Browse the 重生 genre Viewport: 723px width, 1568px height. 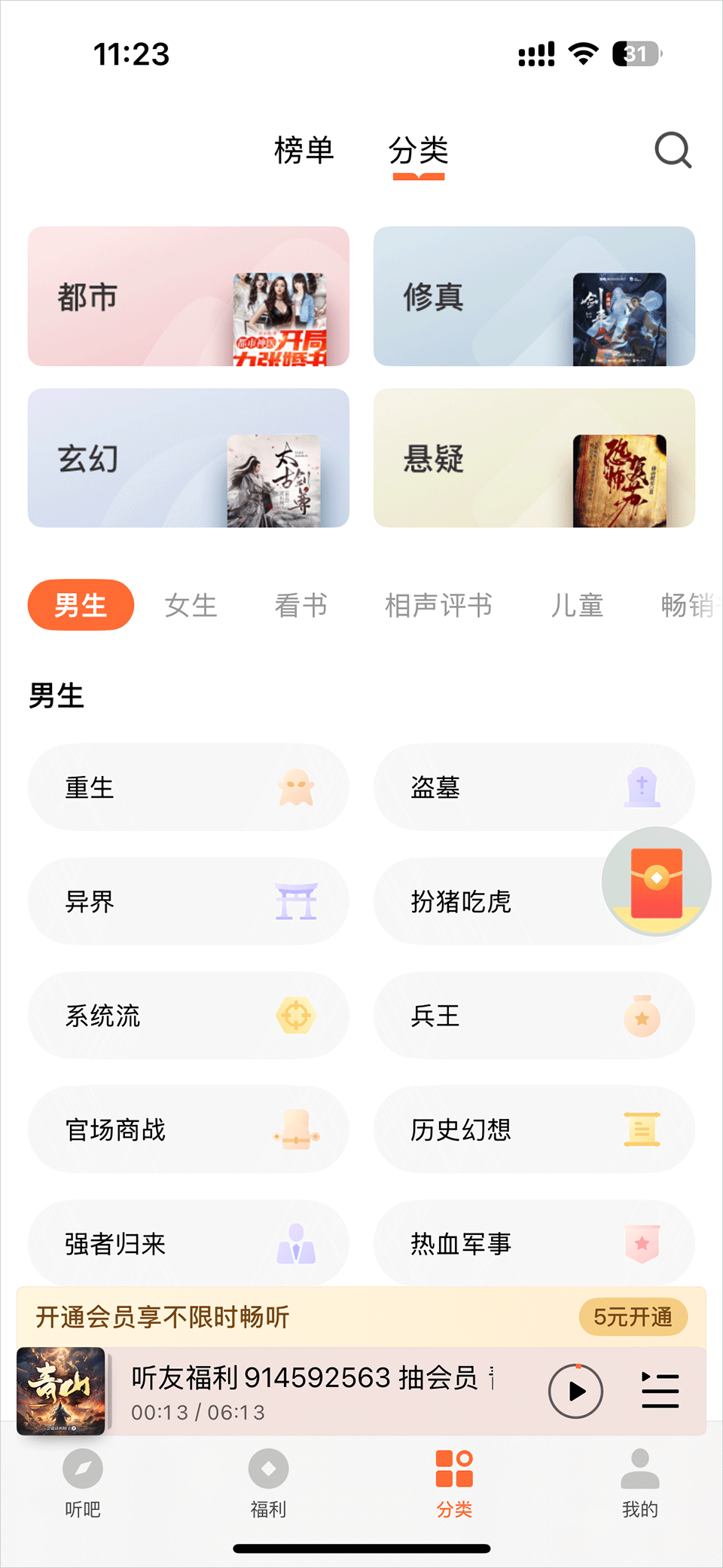click(188, 787)
